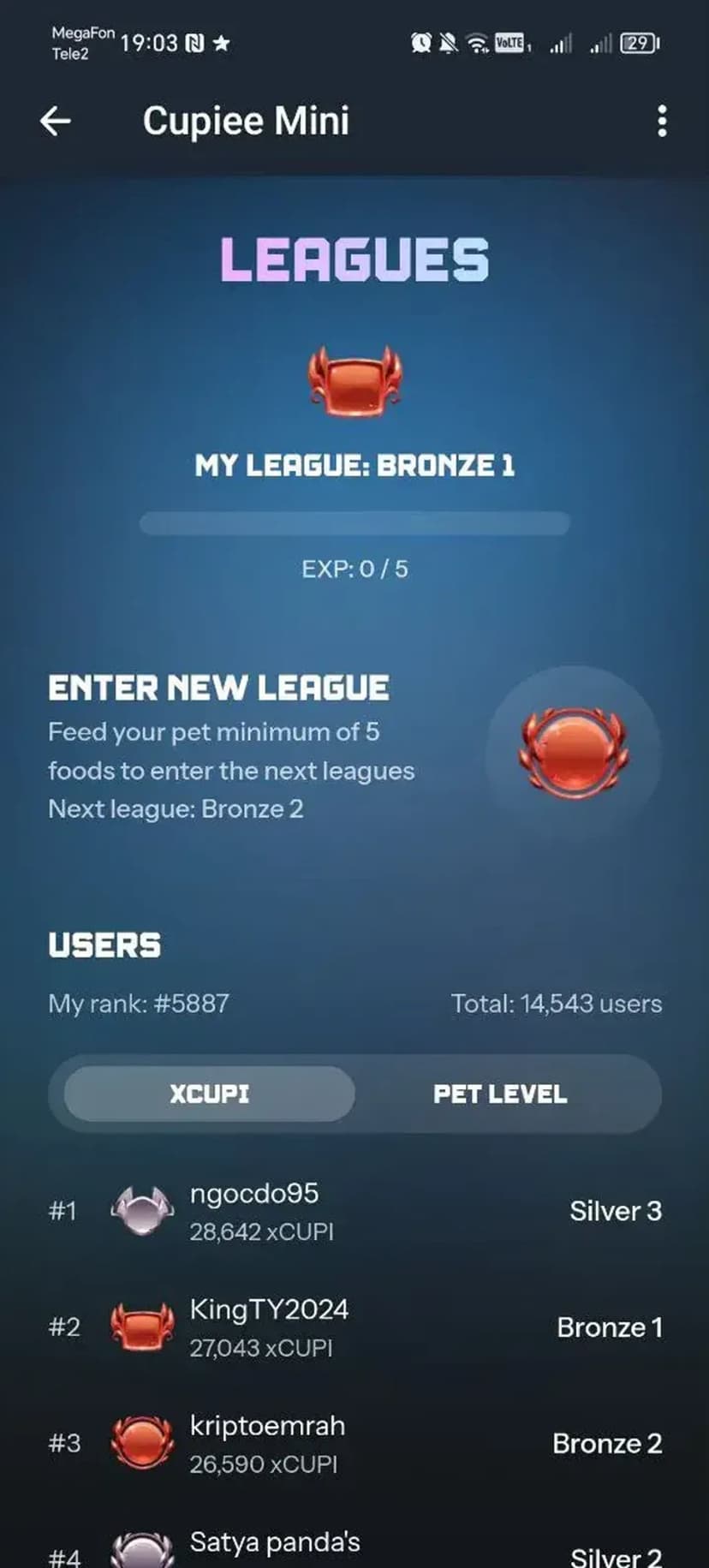This screenshot has height=1568, width=709.
Task: Open ngocdo95's leaderboard row
Action: [354, 1211]
